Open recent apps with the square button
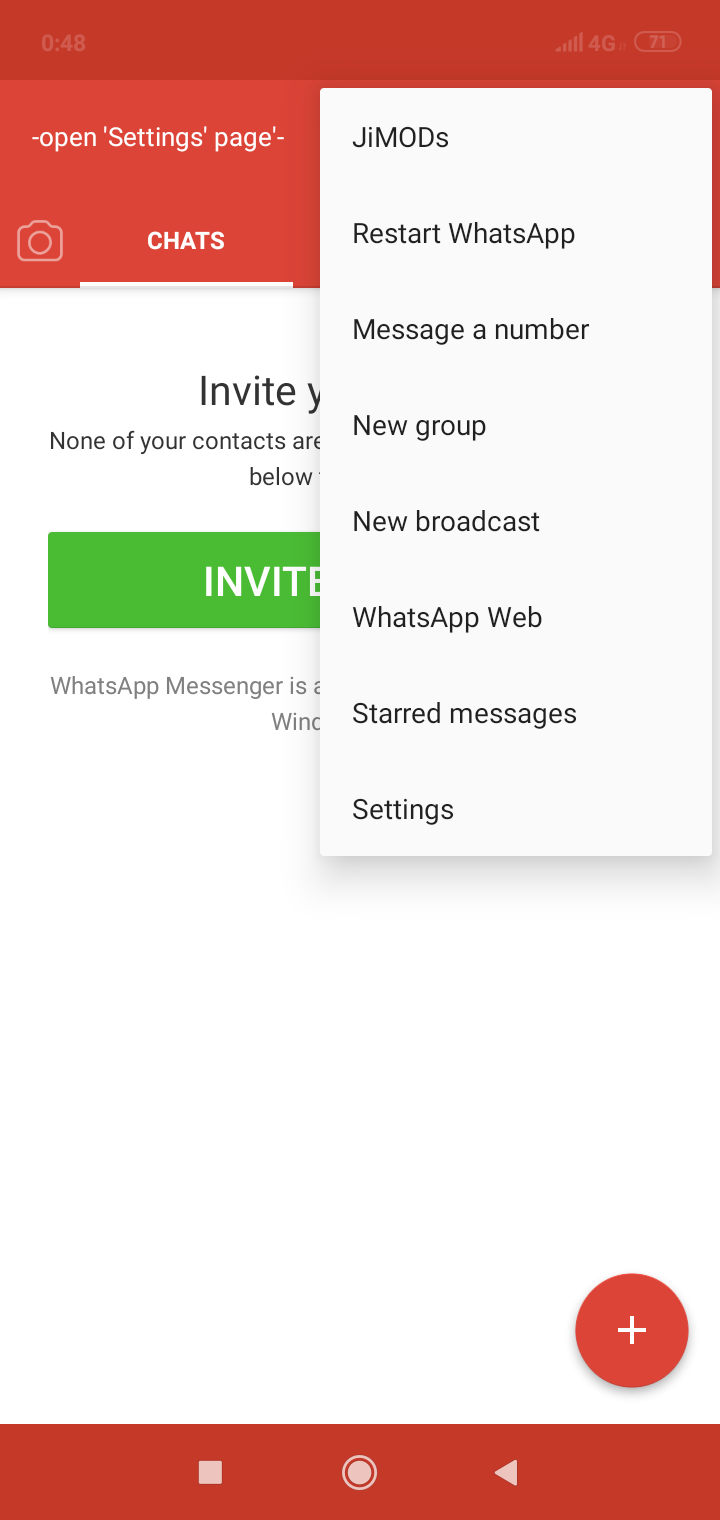 [x=210, y=1472]
